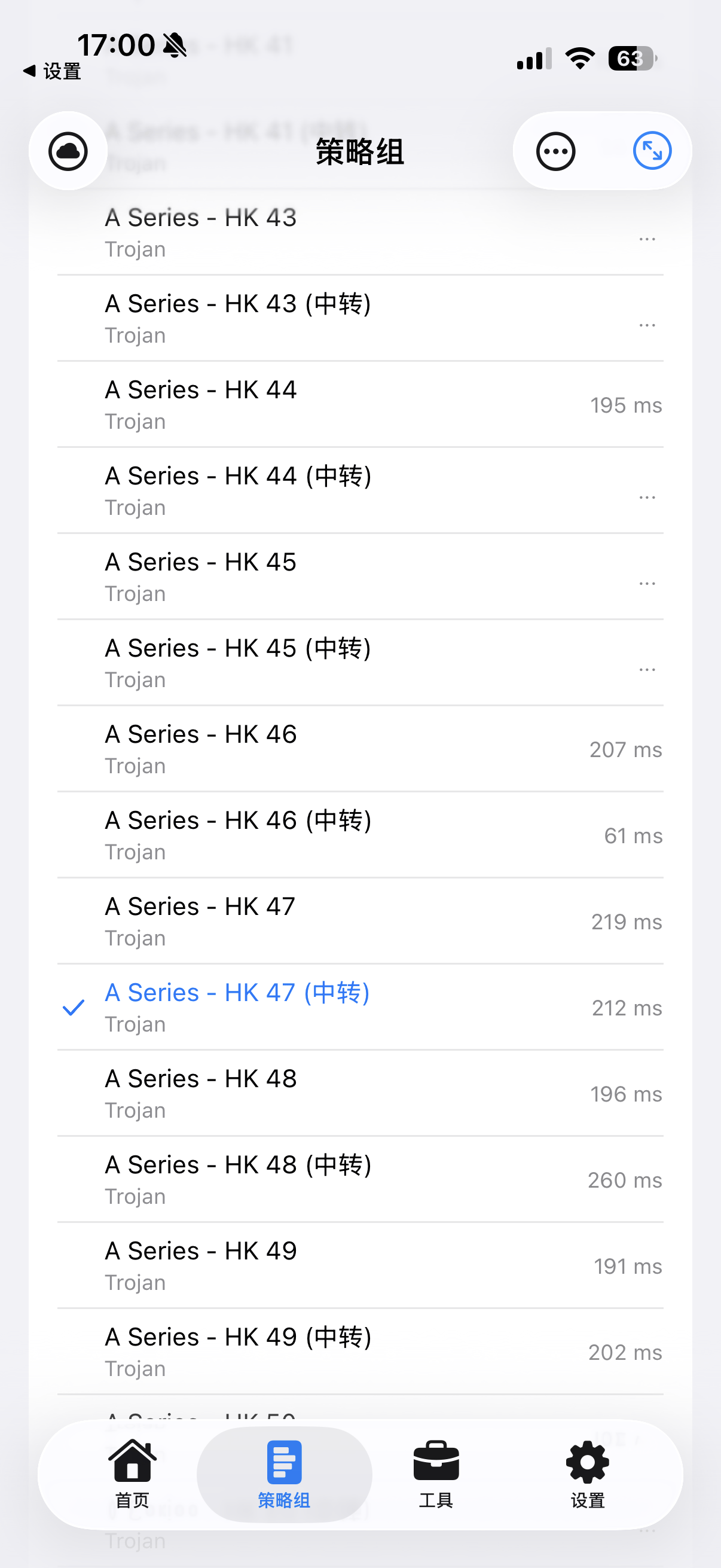
Task: Select A Series - HK 46 (中转) 61 ms
Action: tap(360, 835)
